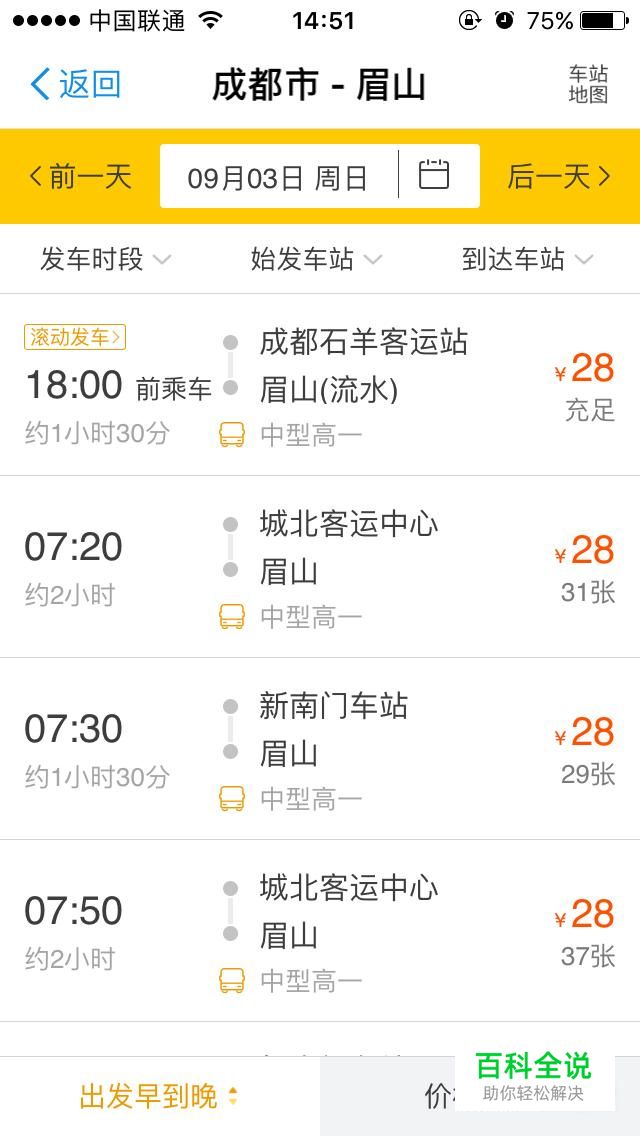The width and height of the screenshot is (640, 1136).
Task: Open the 滚动发车 tag info
Action: pyautogui.click(x=75, y=337)
